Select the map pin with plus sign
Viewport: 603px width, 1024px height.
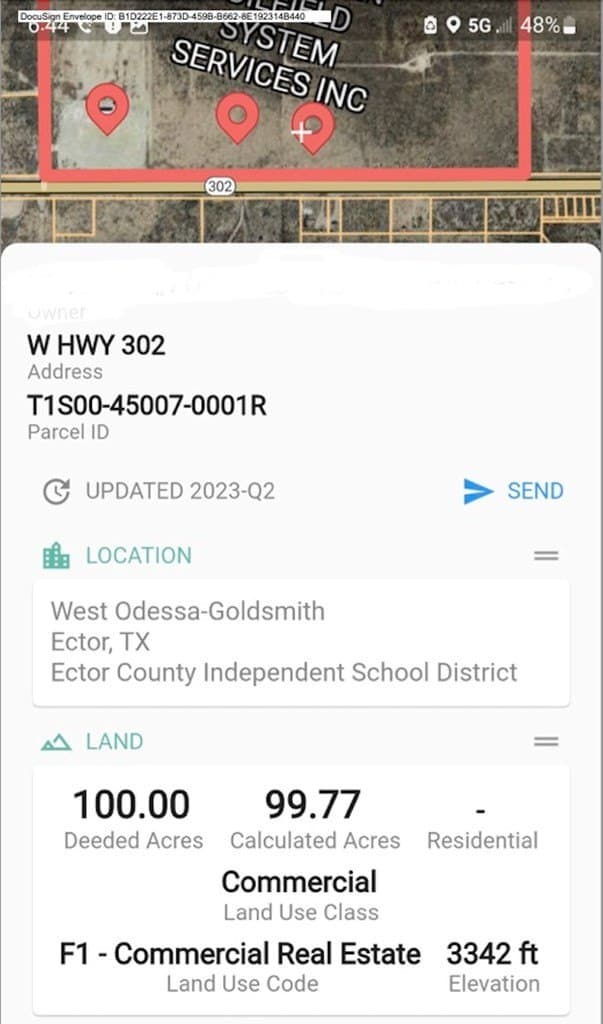click(309, 130)
